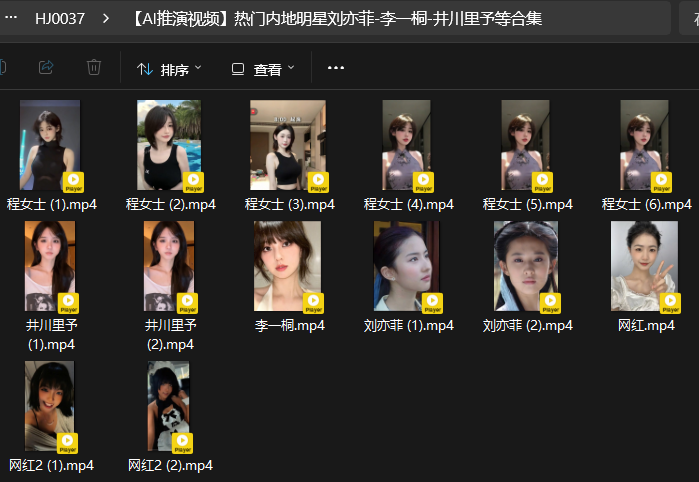The height and width of the screenshot is (482, 699).
Task: Open file 刘亦菲 (1).mp4
Action: pyautogui.click(x=408, y=267)
